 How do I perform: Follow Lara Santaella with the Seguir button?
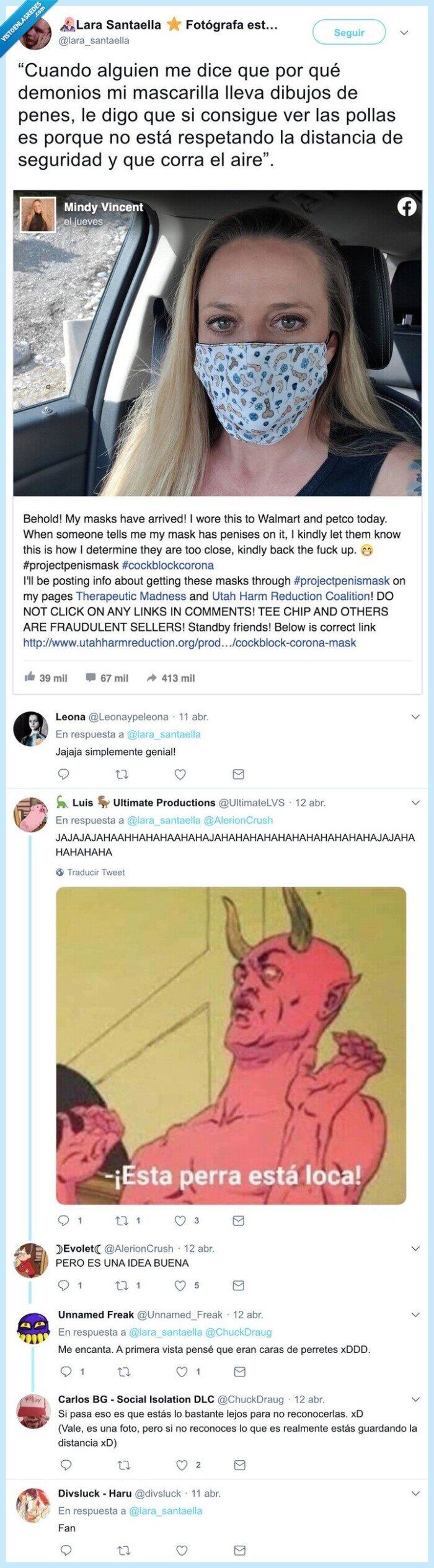coord(348,32)
